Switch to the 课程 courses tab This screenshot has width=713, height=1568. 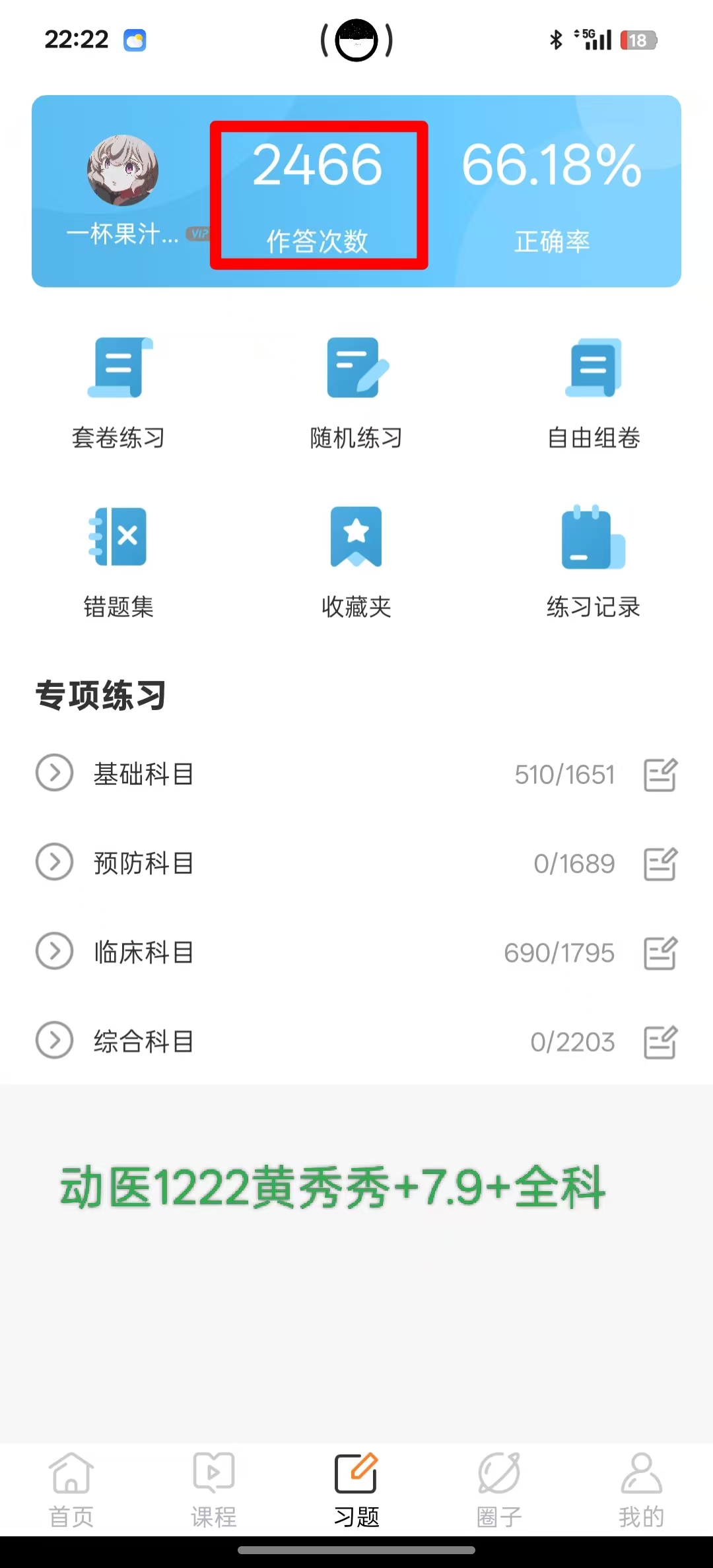[x=214, y=1489]
